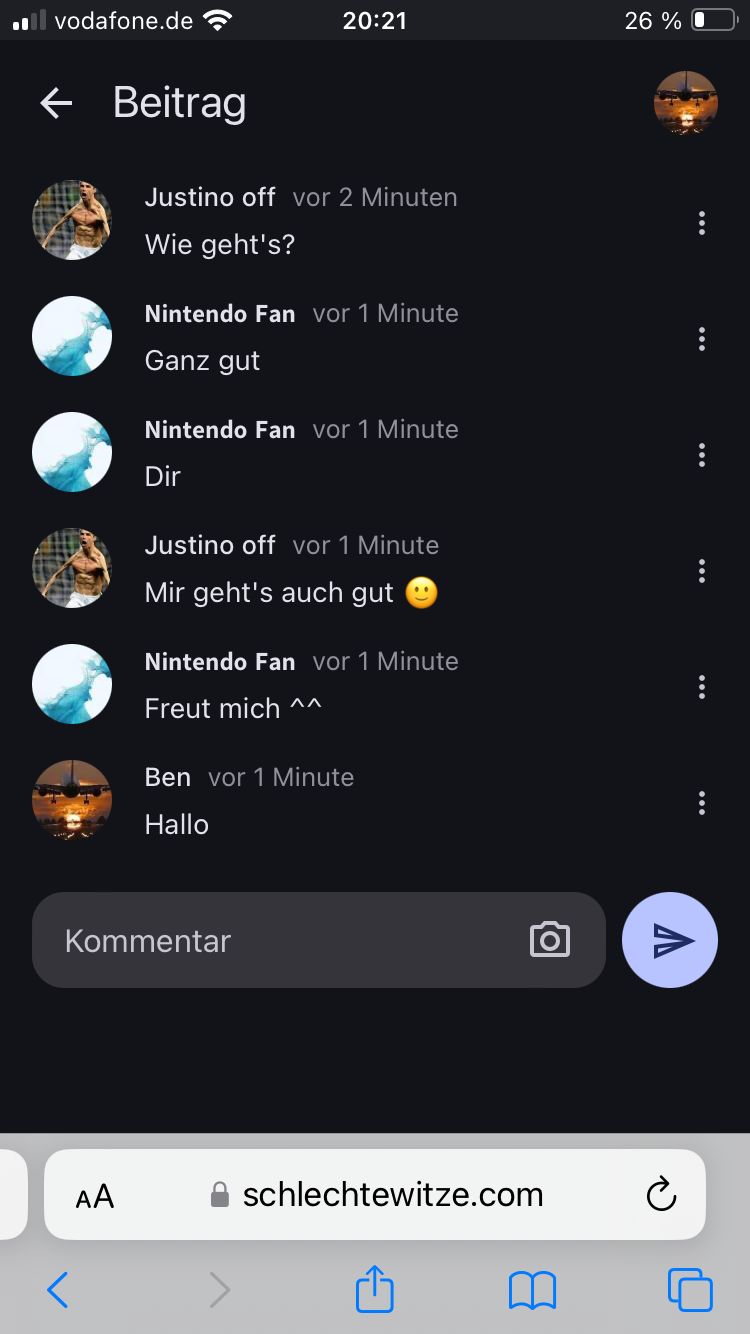Show all open Safari tabs
The height and width of the screenshot is (1334, 750).
click(x=690, y=1290)
